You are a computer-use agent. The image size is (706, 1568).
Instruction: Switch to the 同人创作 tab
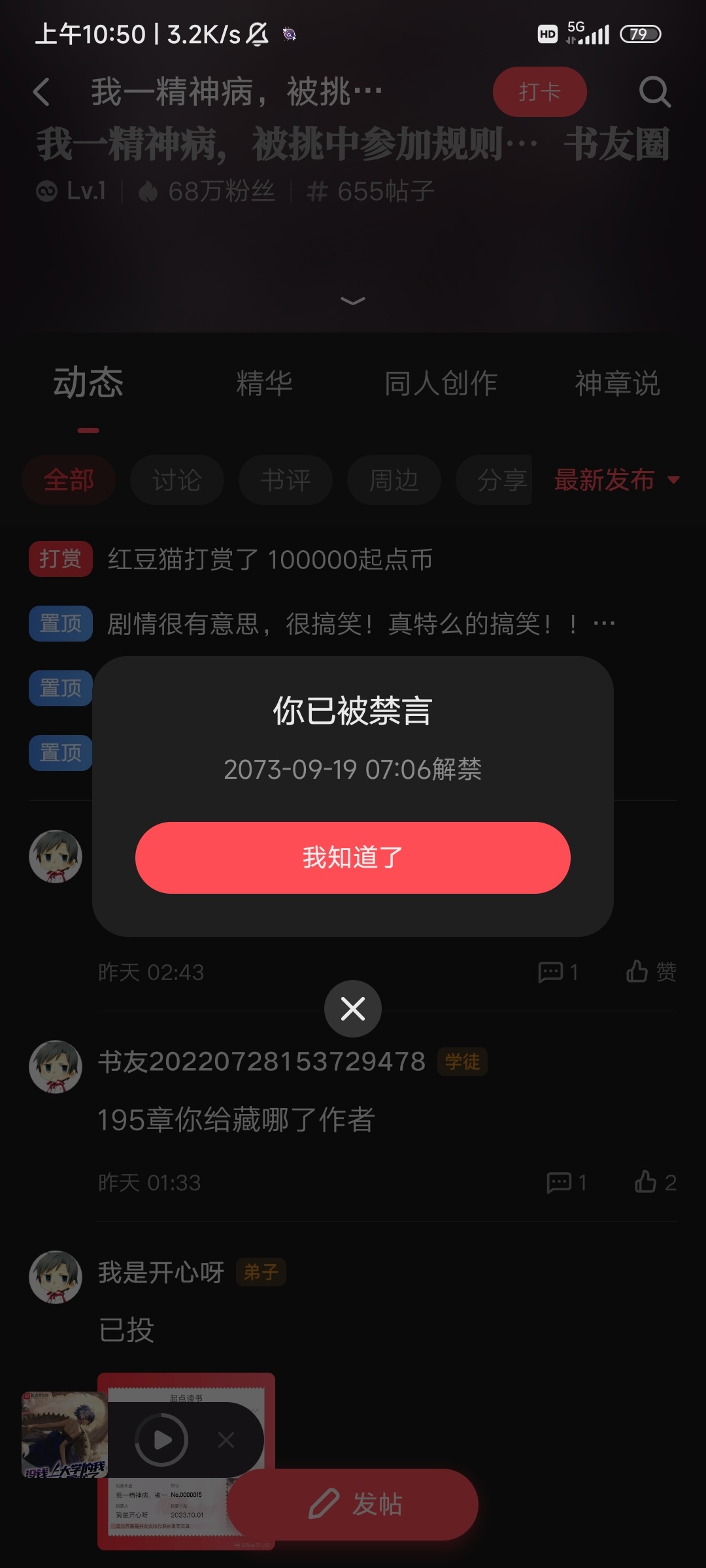point(441,383)
